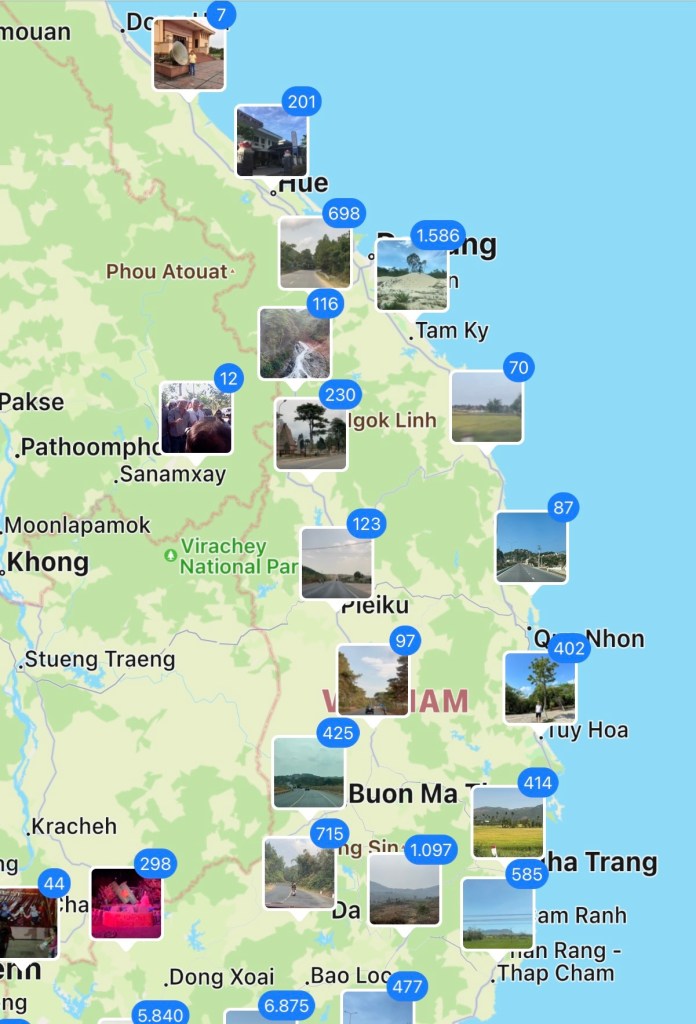The height and width of the screenshot is (1024, 696).
Task: Open the 44-photo cluster at left edge
Action: [x=25, y=922]
